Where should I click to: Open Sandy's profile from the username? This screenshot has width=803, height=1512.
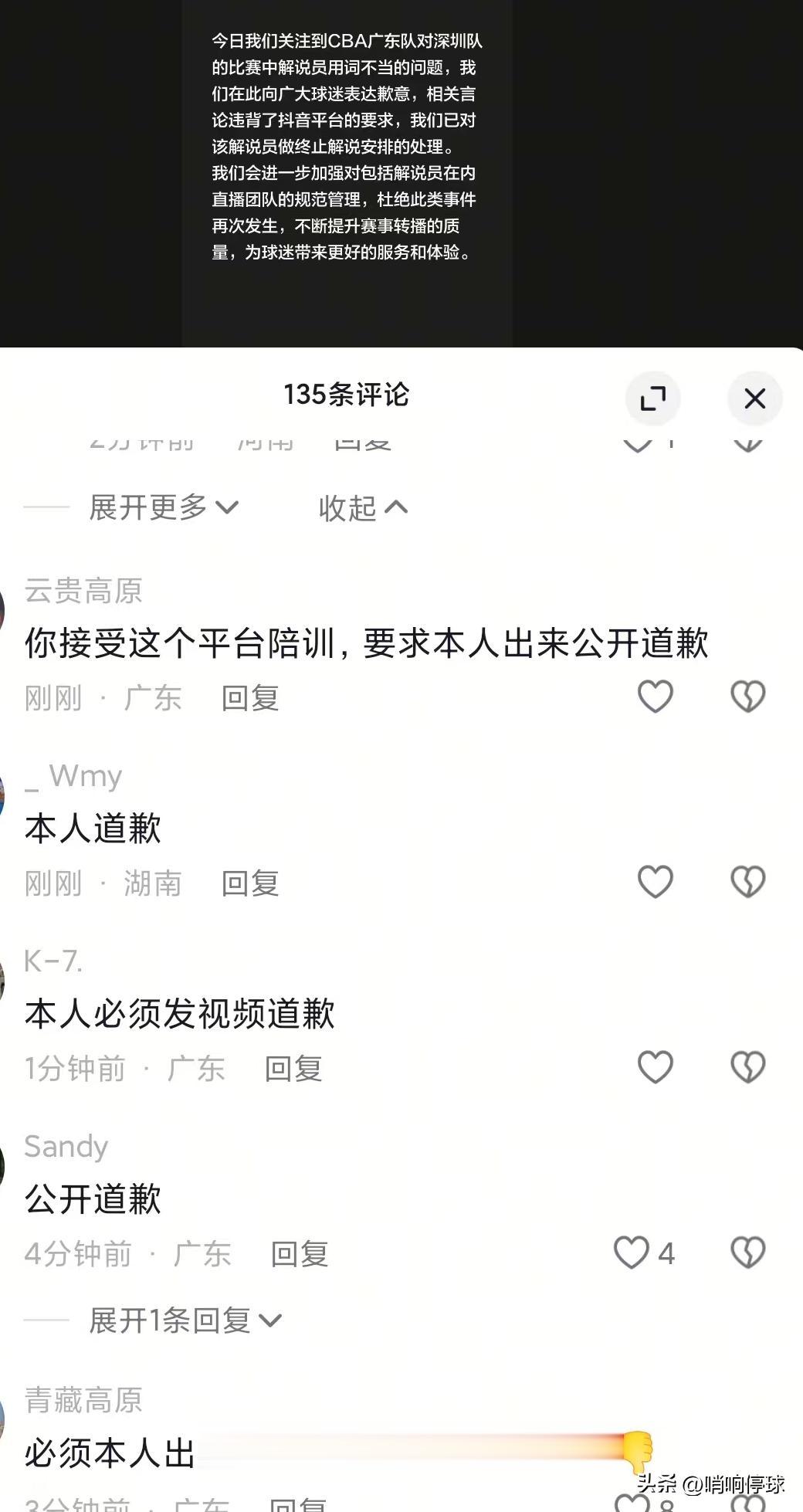[66, 1147]
